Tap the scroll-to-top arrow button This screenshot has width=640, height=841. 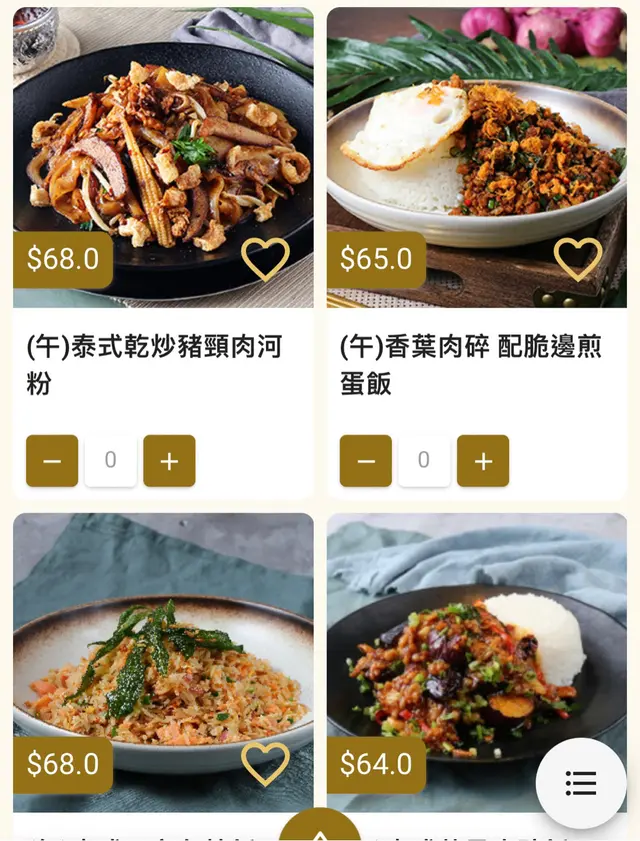[x=320, y=830]
